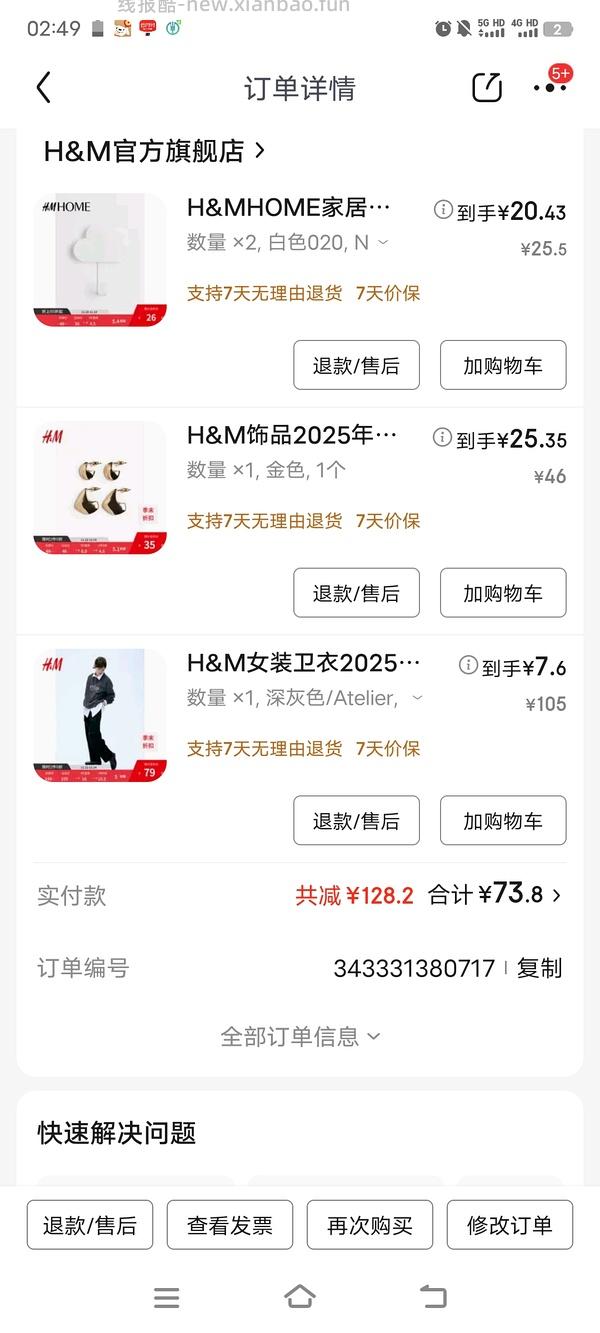Open the H&M官方旗舰店 store page
The height and width of the screenshot is (1333, 600).
pos(154,151)
